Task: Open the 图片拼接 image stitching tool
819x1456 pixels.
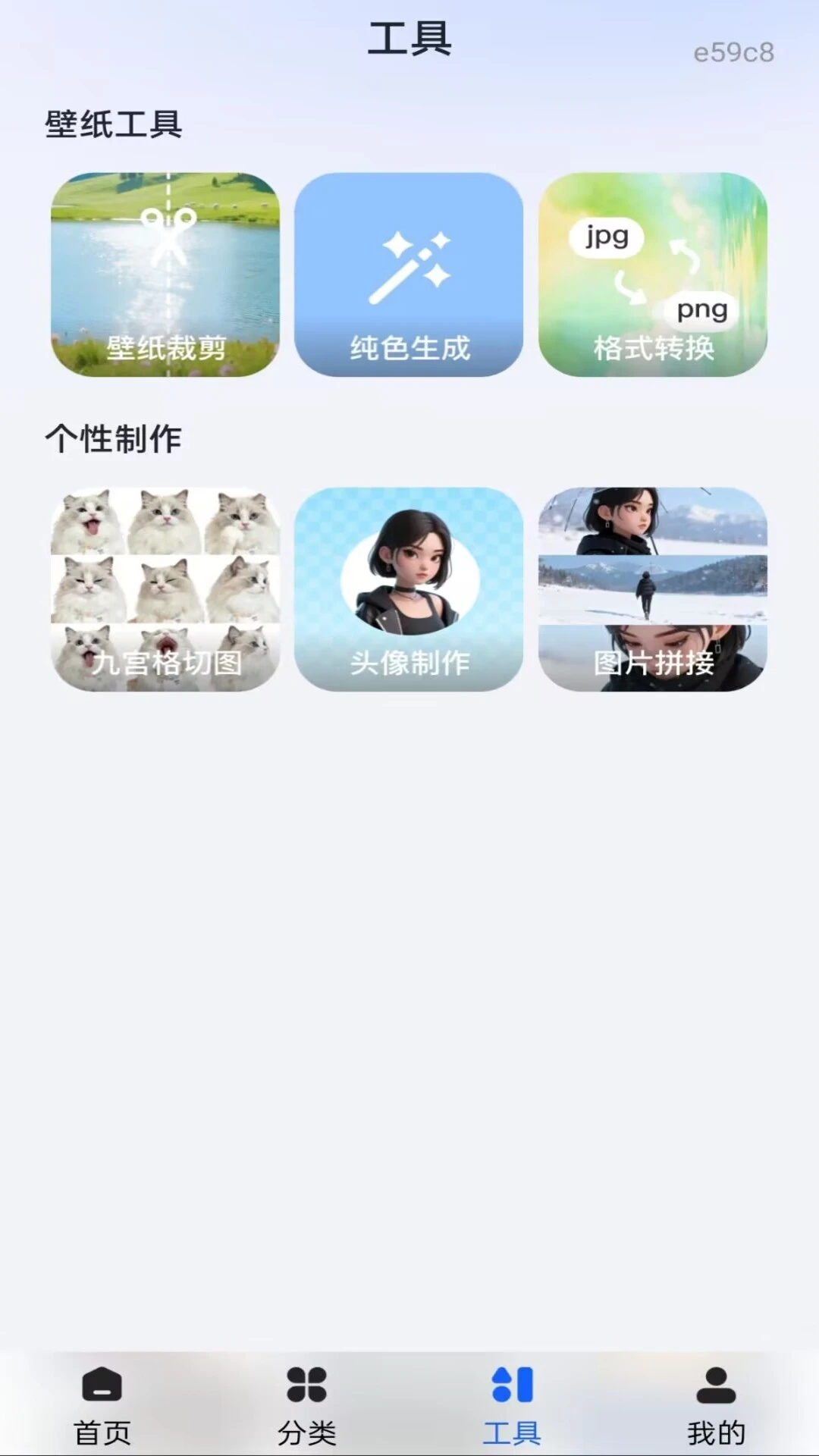Action: (x=653, y=589)
